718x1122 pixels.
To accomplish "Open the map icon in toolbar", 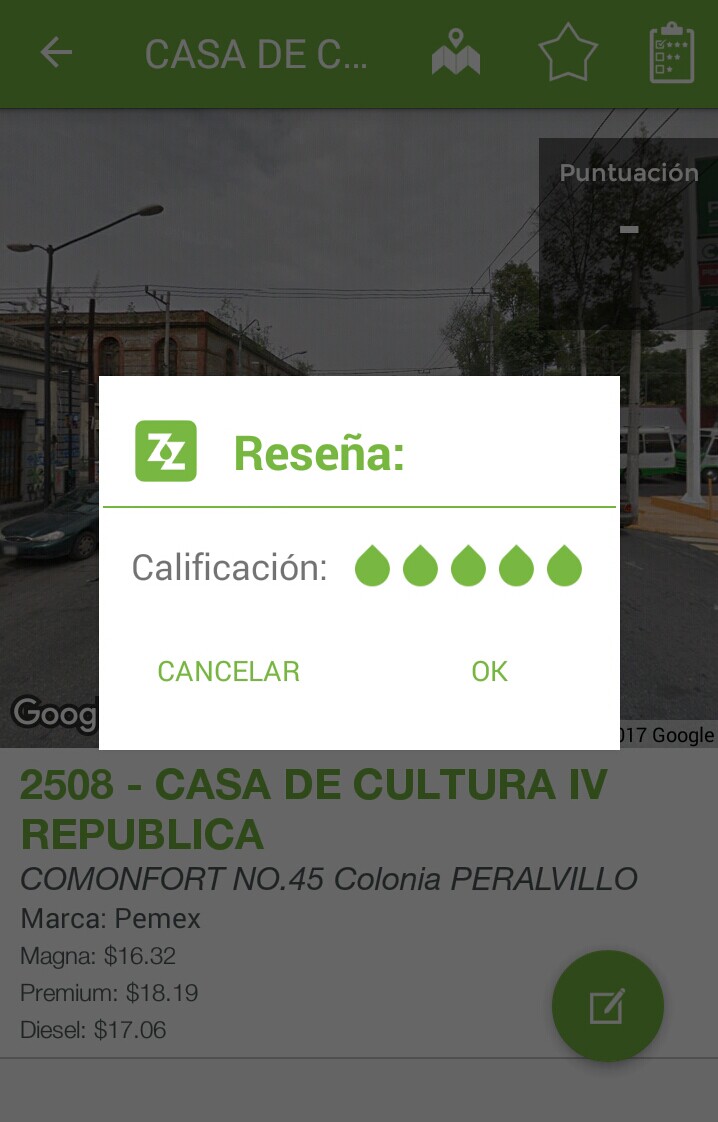I will [x=456, y=53].
